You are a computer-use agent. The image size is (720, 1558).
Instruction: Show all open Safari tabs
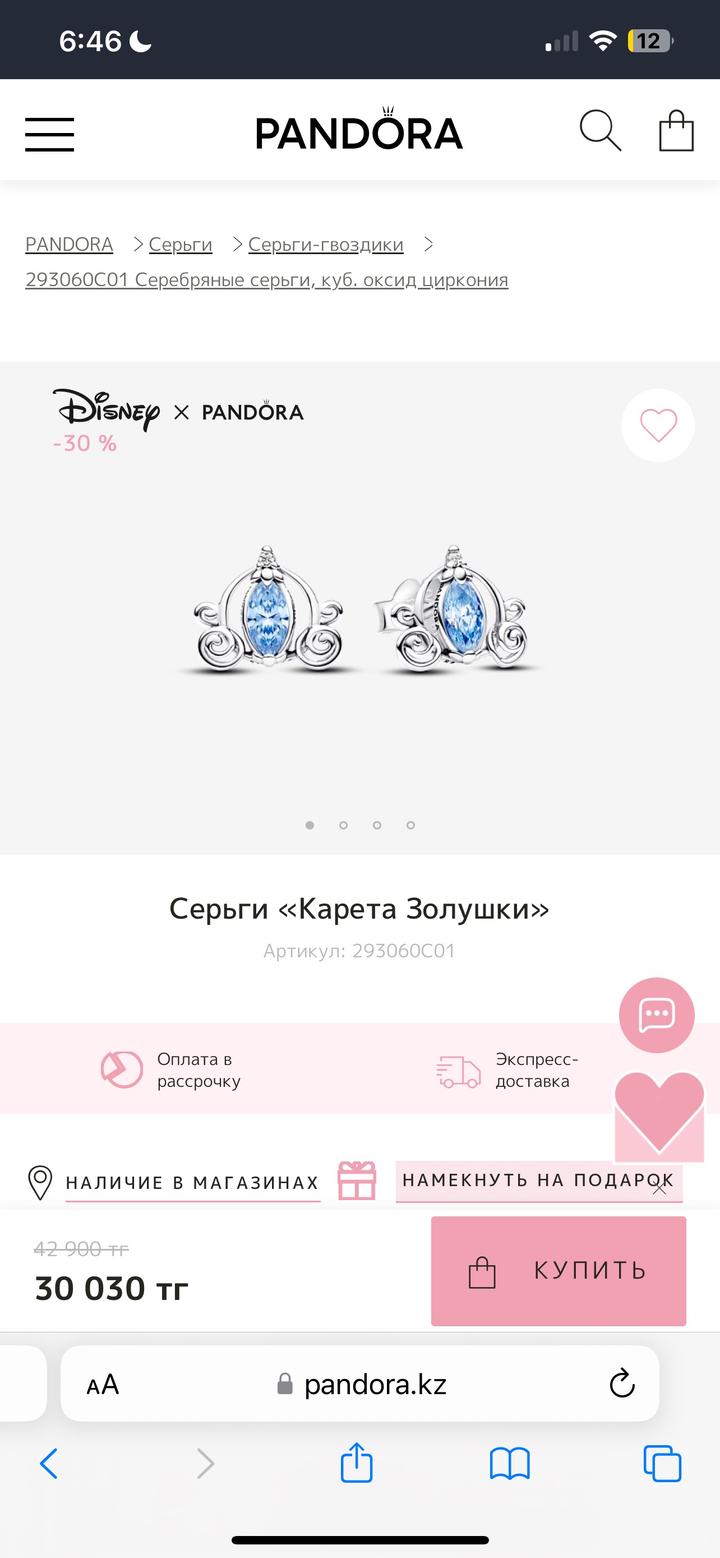tap(662, 1464)
